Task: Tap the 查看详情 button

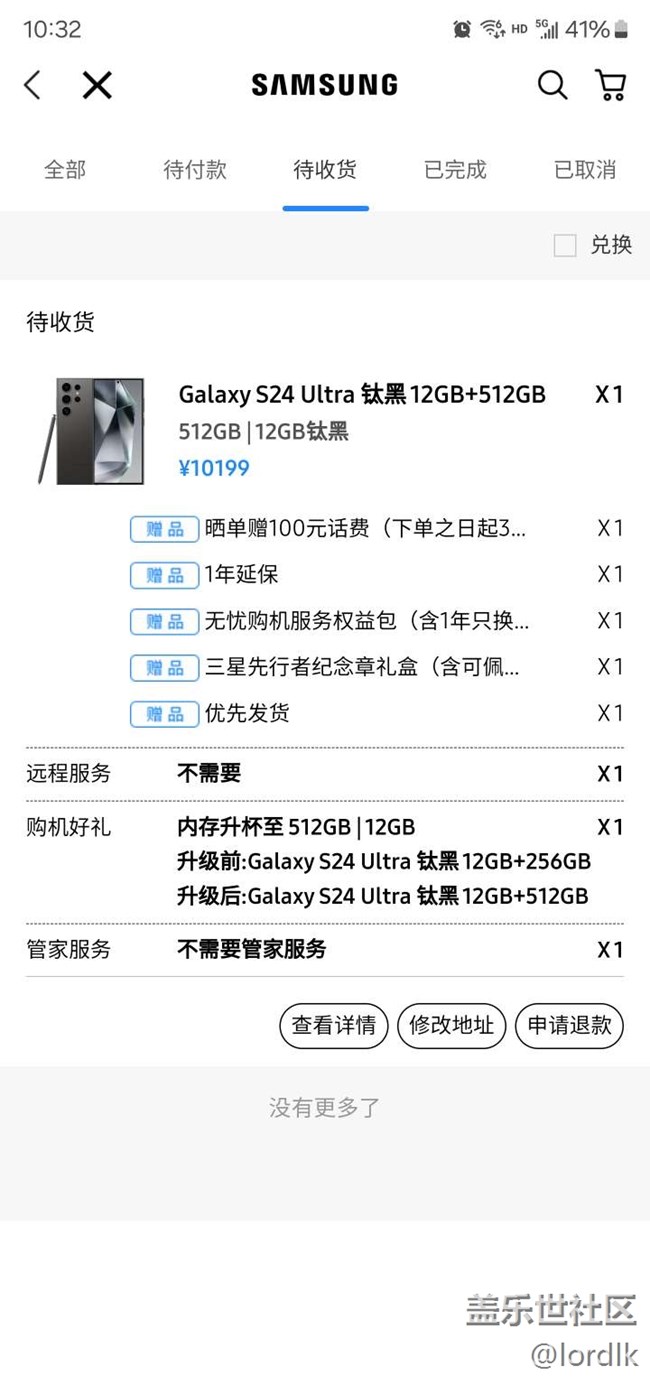Action: click(333, 1025)
